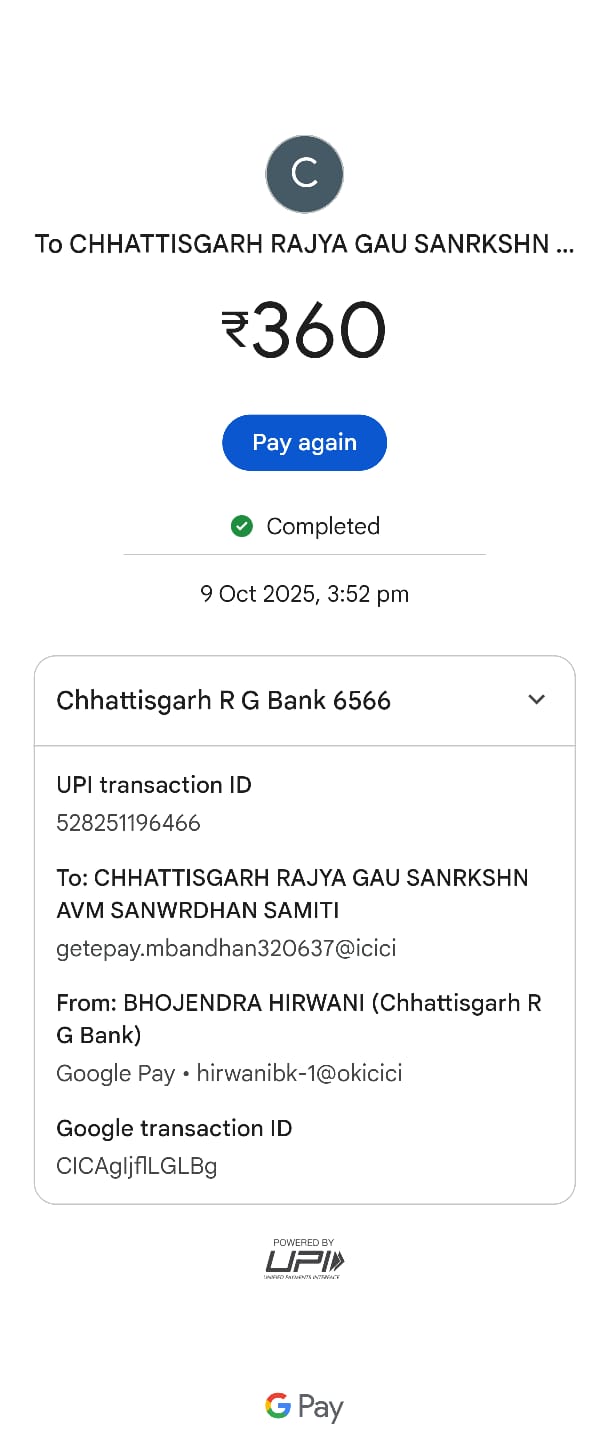This screenshot has height=1447, width=610.
Task: Expand the Chhattisgarh R G Bank 6566 details
Action: (536, 700)
